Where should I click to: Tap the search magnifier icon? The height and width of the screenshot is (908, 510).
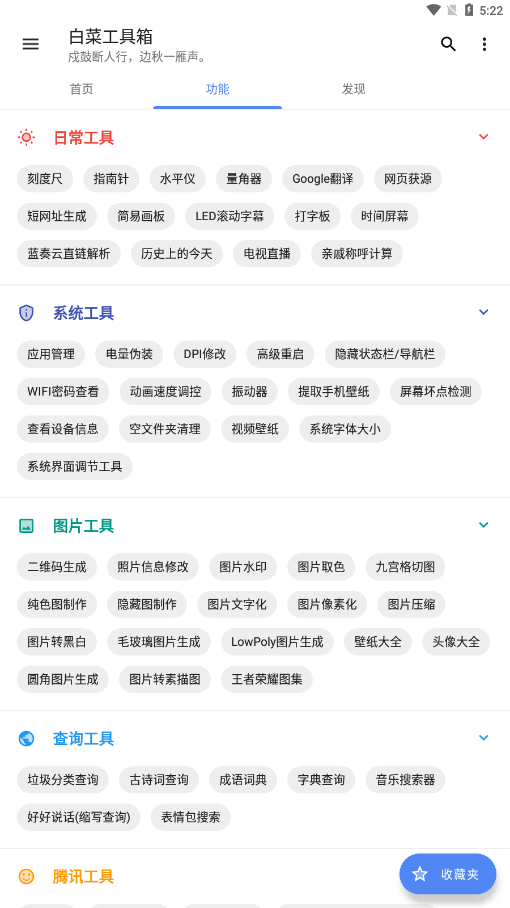click(x=448, y=44)
